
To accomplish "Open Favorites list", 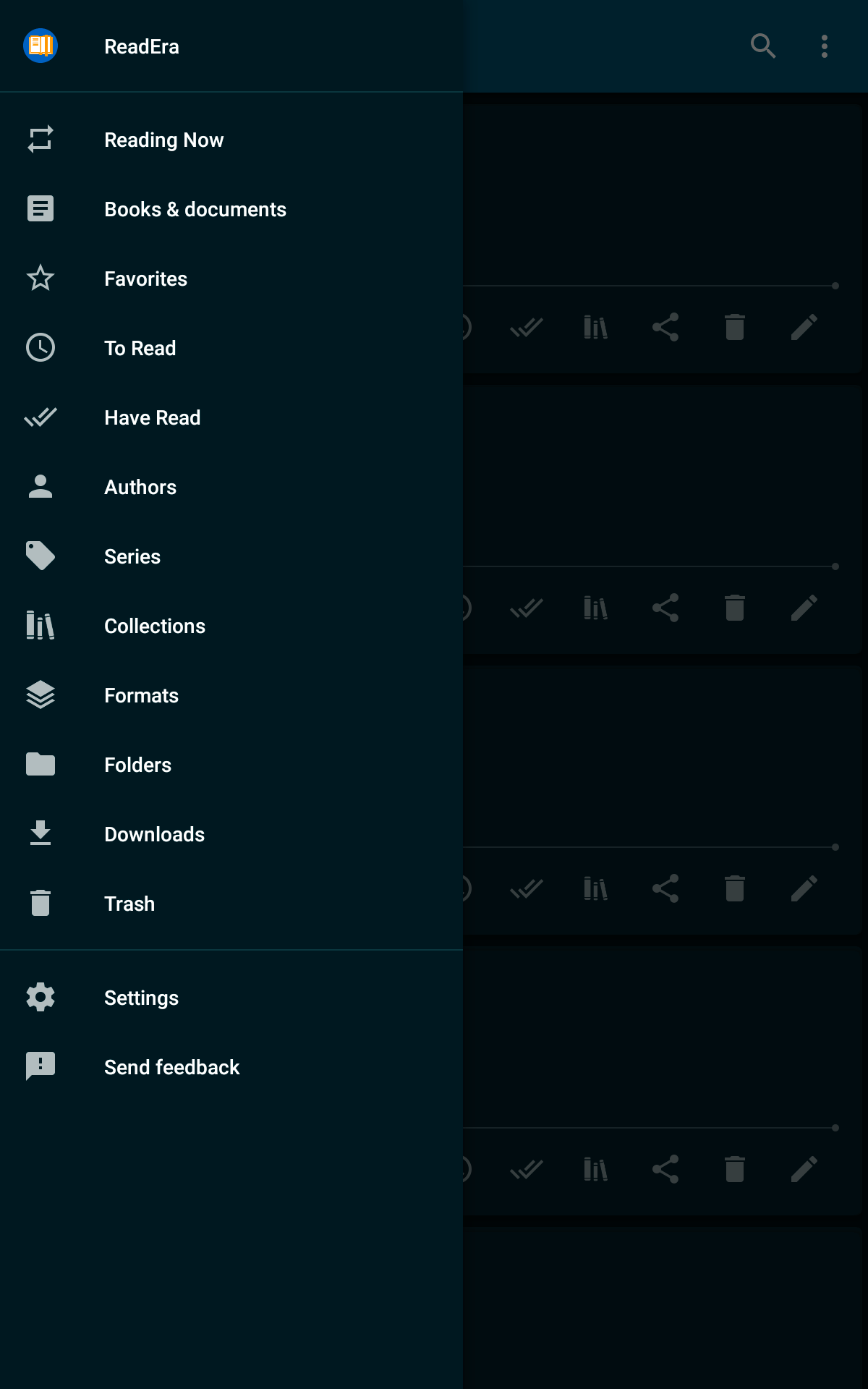I will [x=231, y=279].
